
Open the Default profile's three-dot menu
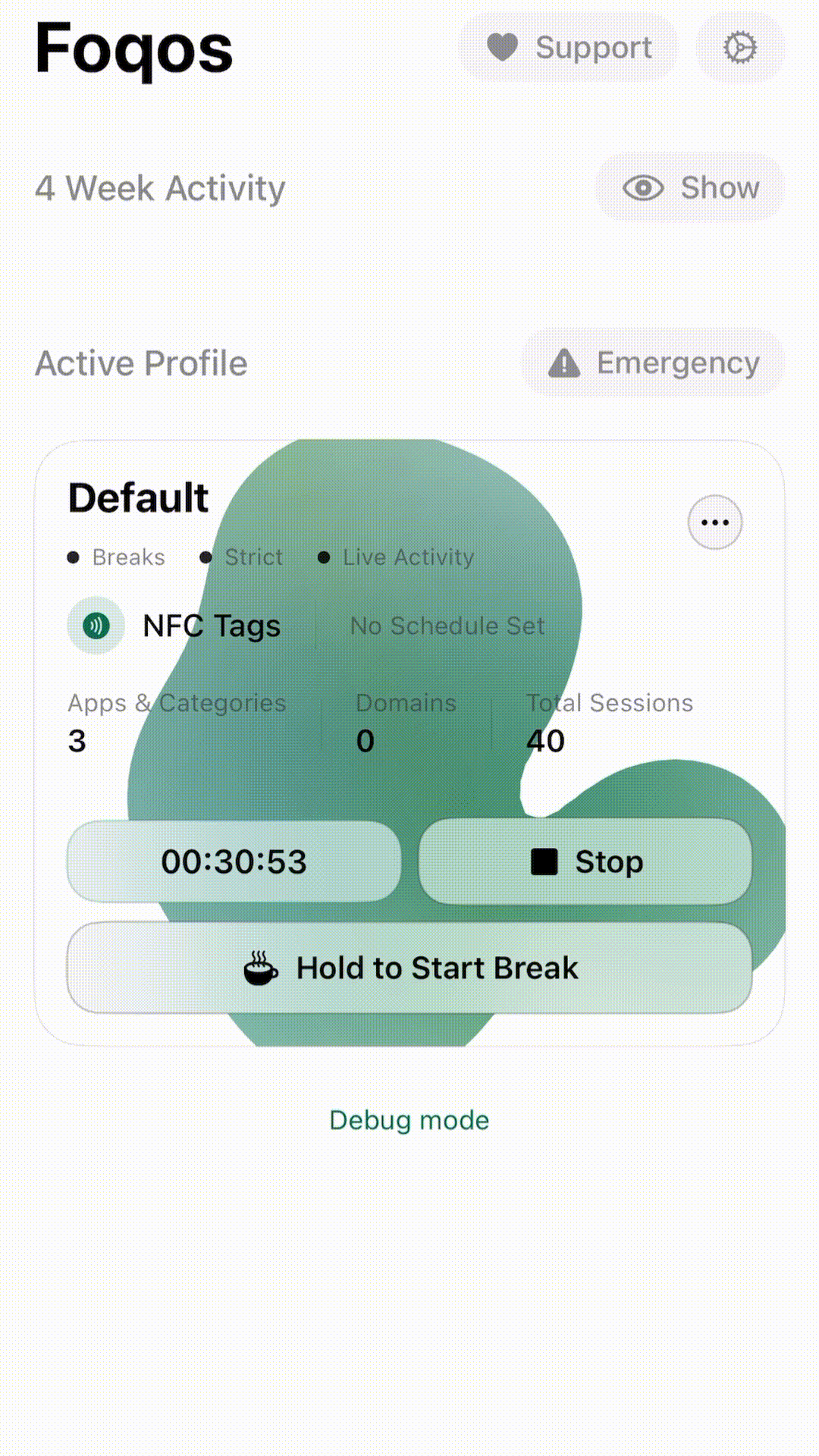[x=714, y=522]
